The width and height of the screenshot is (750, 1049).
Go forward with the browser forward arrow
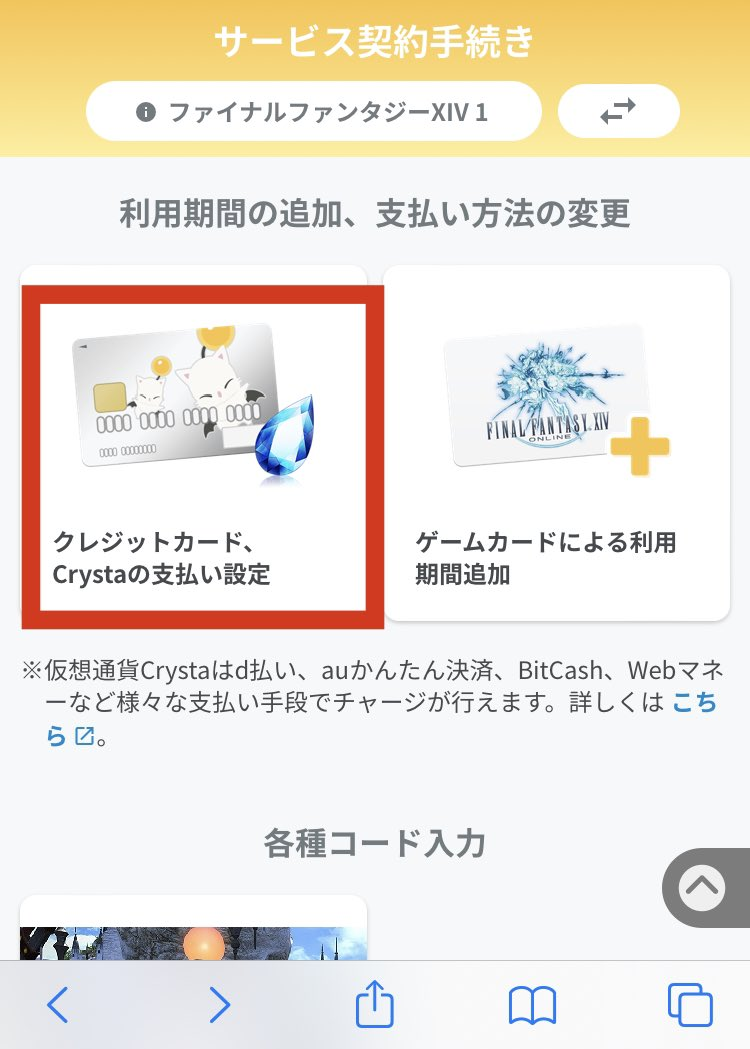click(x=219, y=1004)
